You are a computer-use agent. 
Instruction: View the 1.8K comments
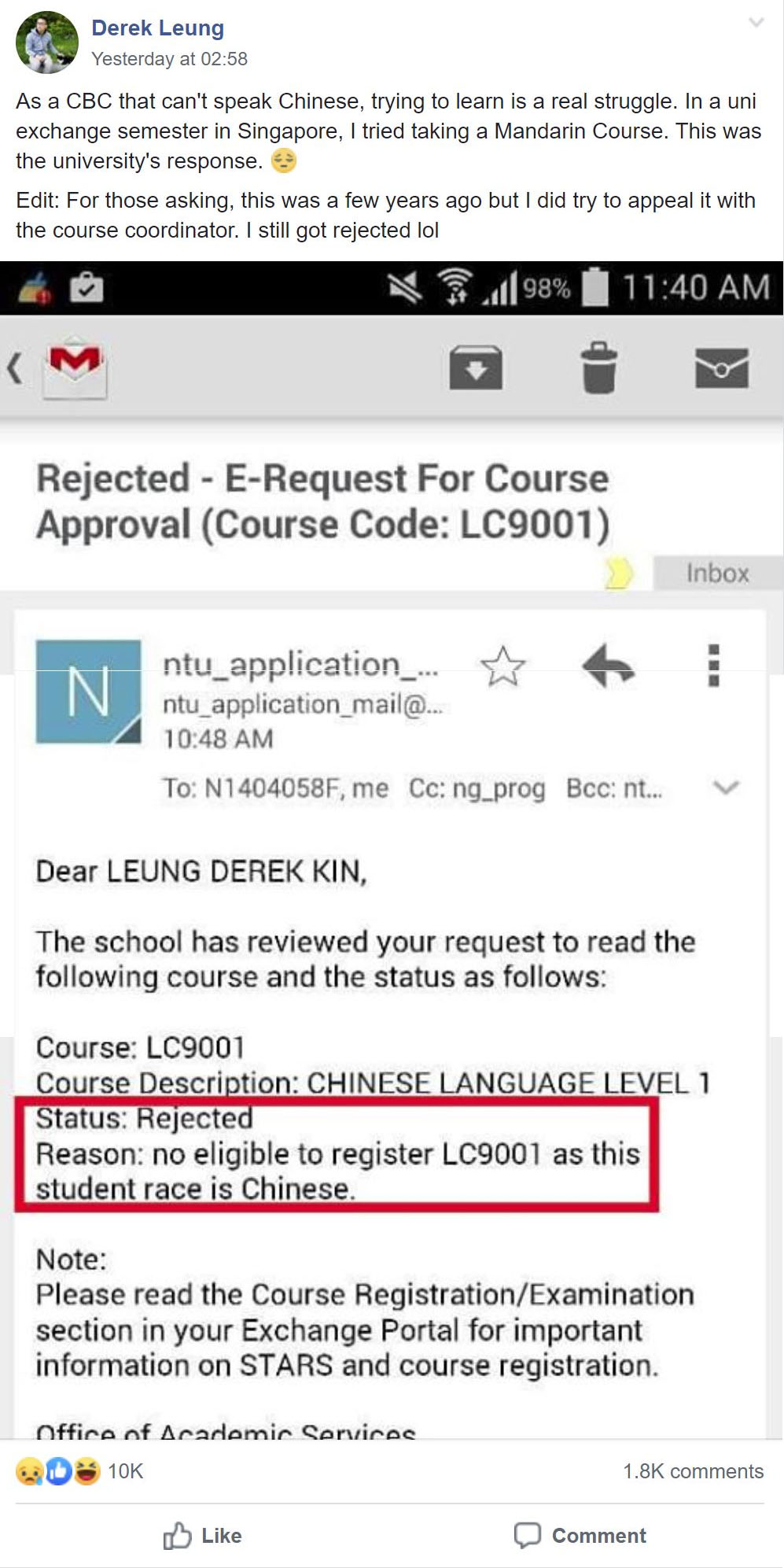coord(693,1471)
